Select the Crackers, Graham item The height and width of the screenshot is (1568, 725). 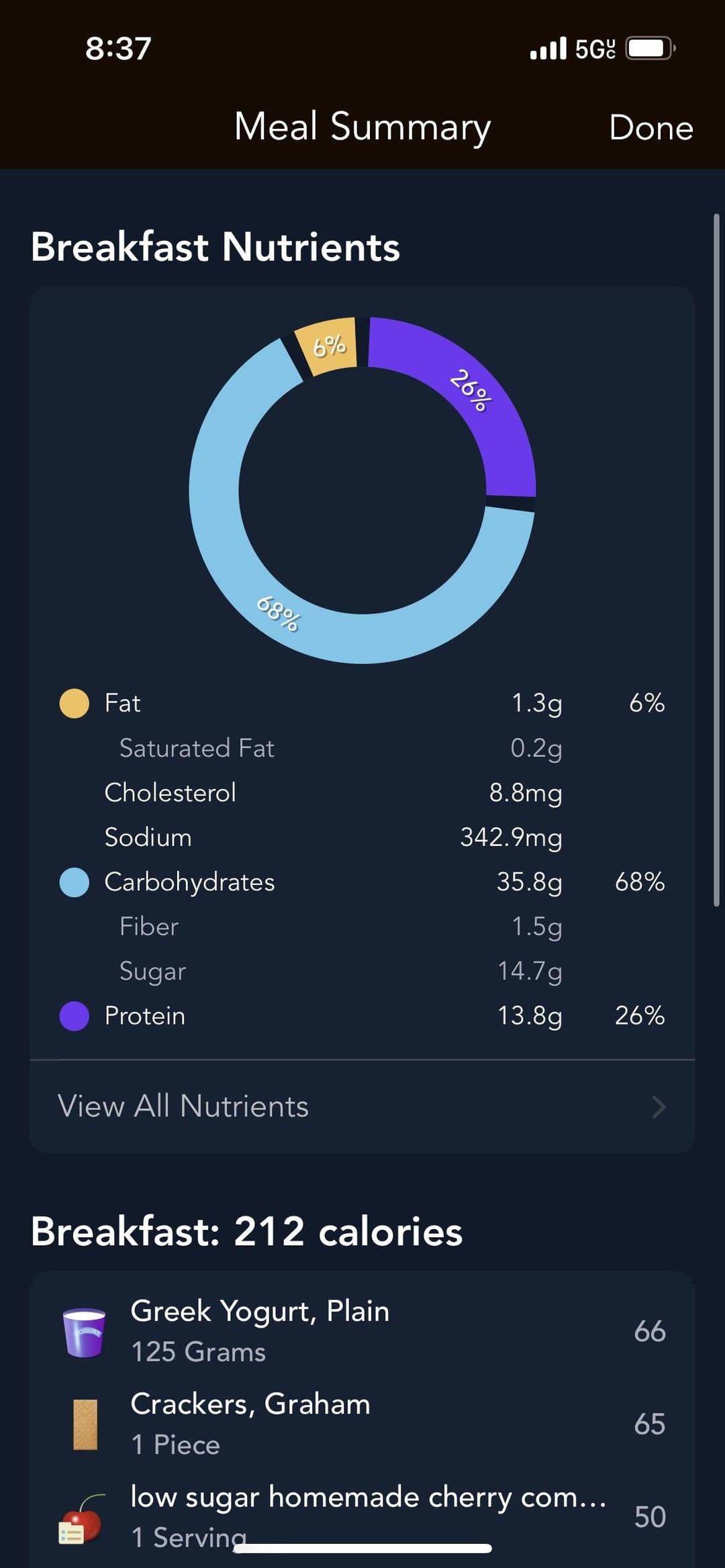click(362, 1424)
